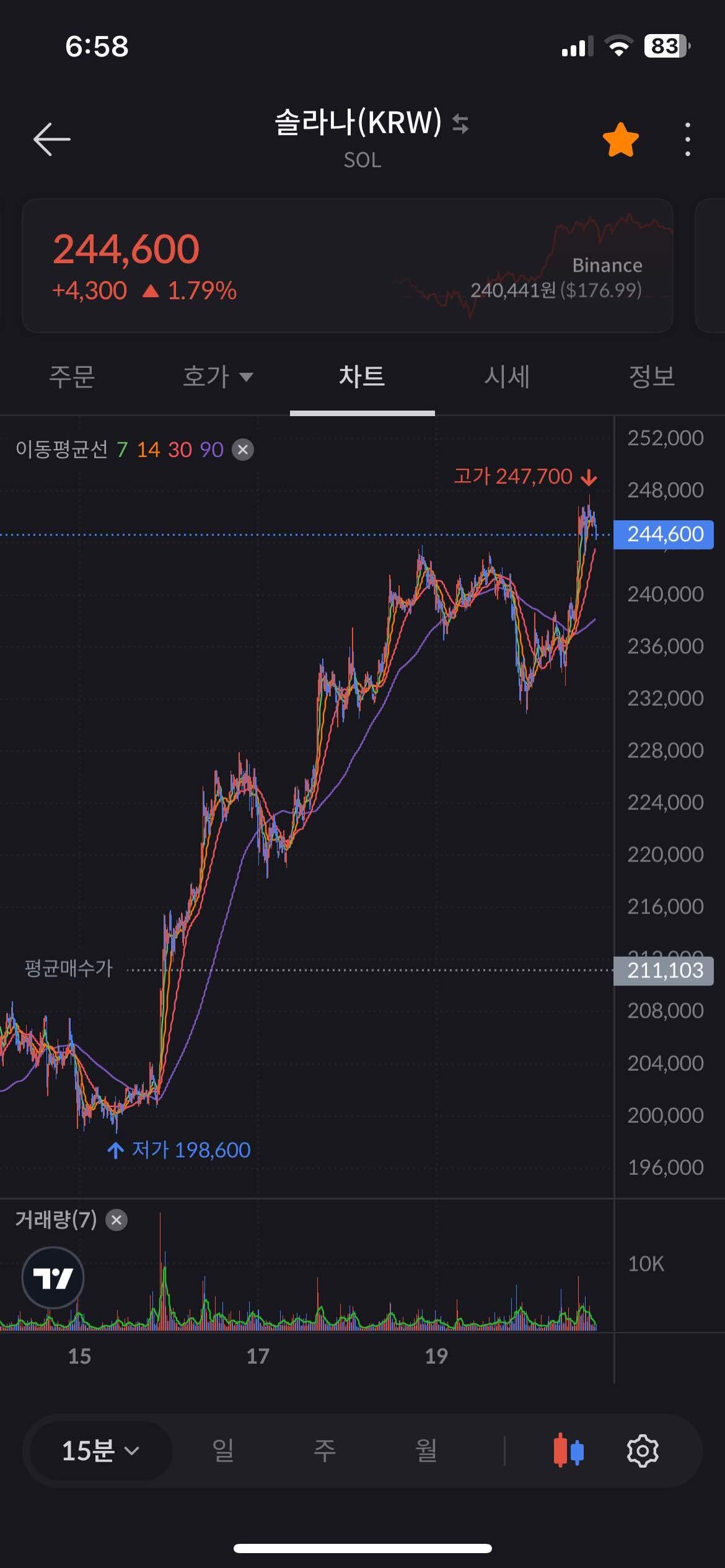Image resolution: width=725 pixels, height=1568 pixels.
Task: Select the 주 weekly interval
Action: pyautogui.click(x=324, y=1450)
